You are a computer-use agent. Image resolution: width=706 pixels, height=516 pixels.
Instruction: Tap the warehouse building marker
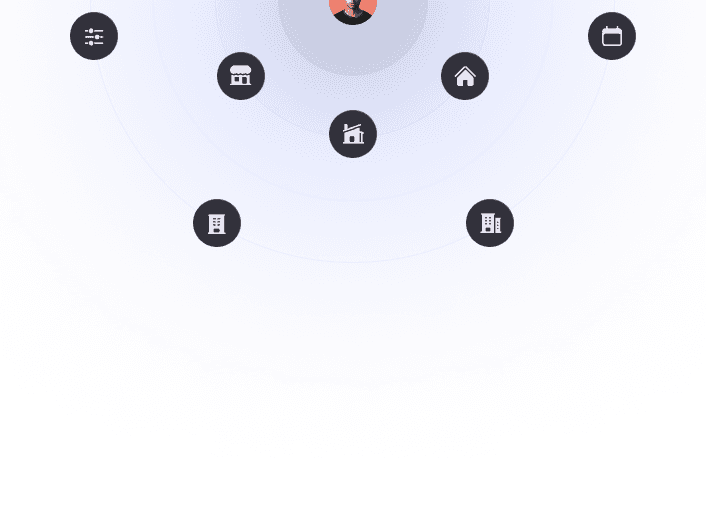[x=353, y=134]
